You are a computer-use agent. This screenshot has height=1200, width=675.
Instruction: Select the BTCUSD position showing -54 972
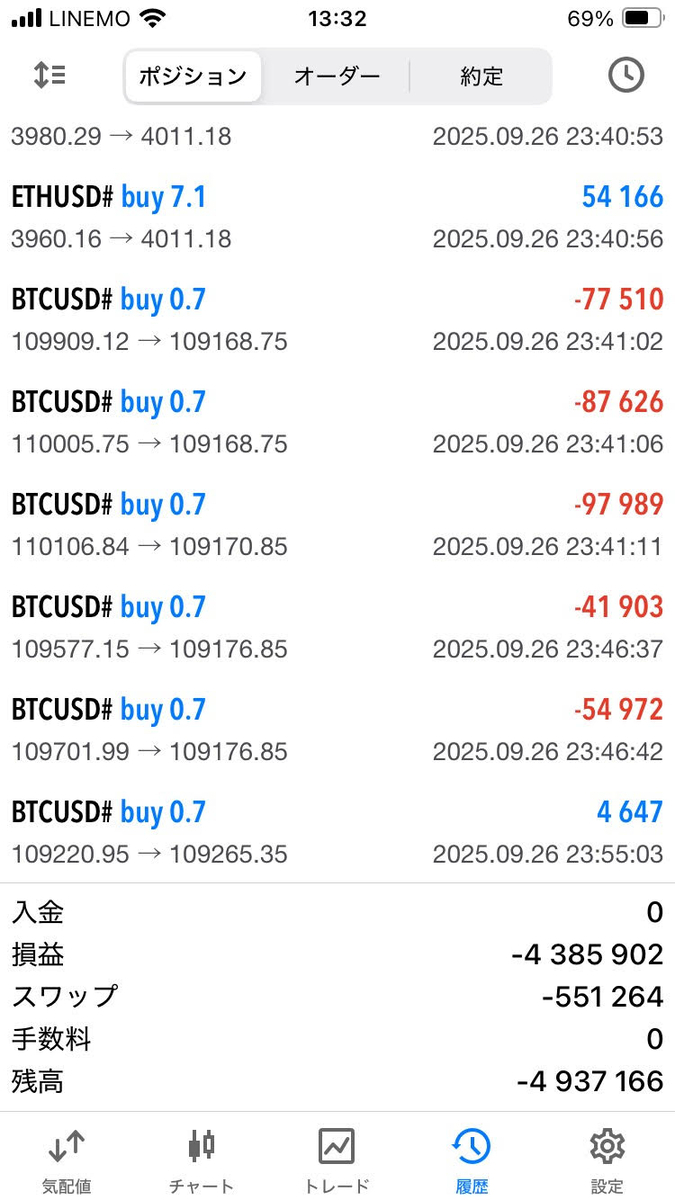[x=337, y=729]
